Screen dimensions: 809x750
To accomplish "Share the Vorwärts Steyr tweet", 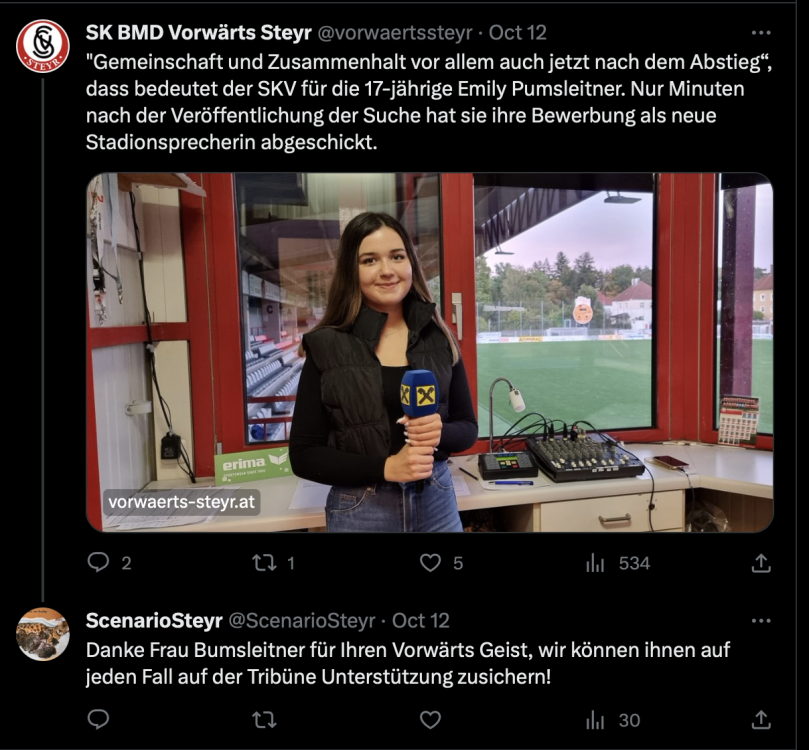I will [761, 563].
